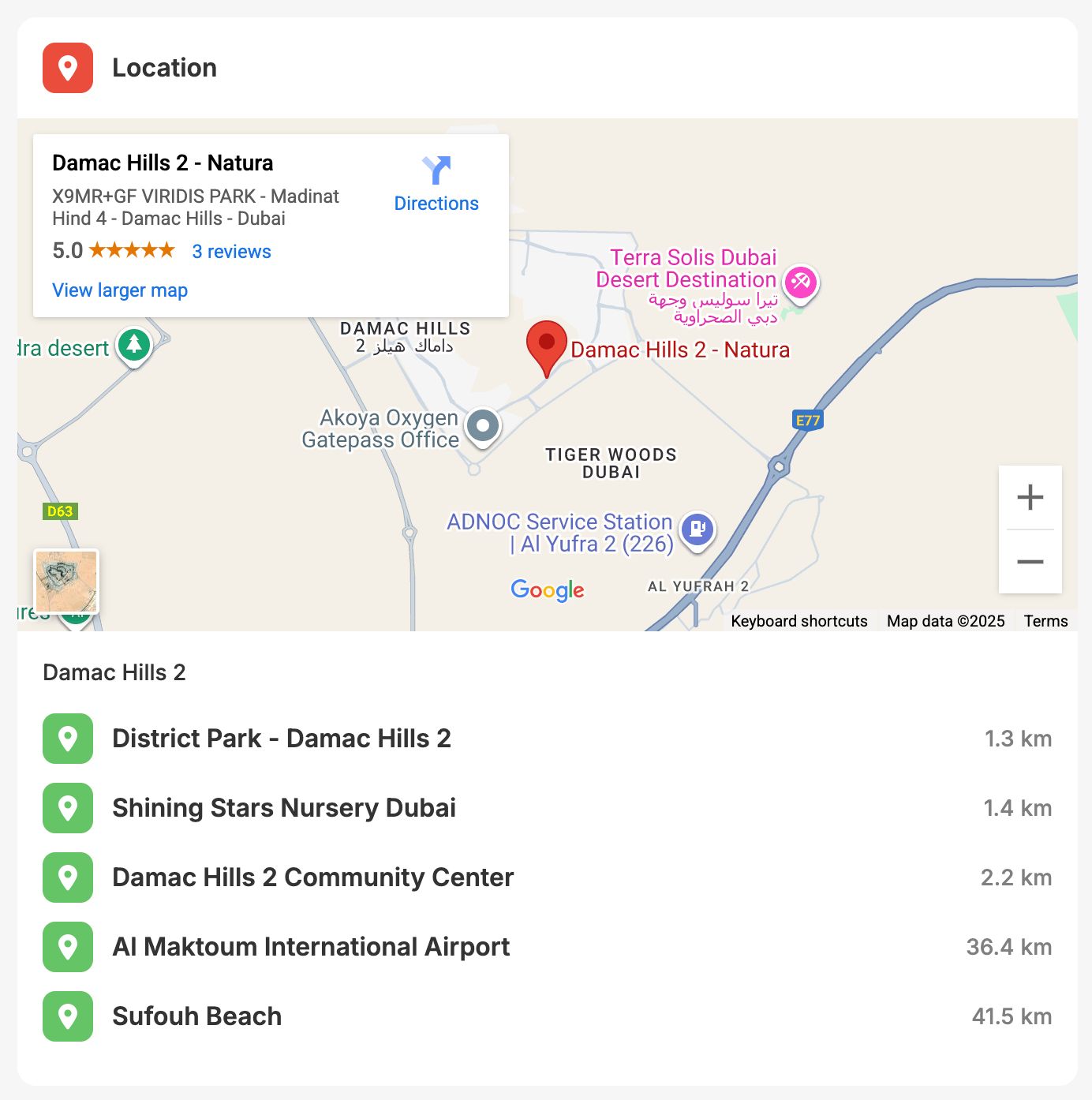Tap the Terra Solis Dubai marker
This screenshot has height=1100, width=1092.
[x=800, y=282]
